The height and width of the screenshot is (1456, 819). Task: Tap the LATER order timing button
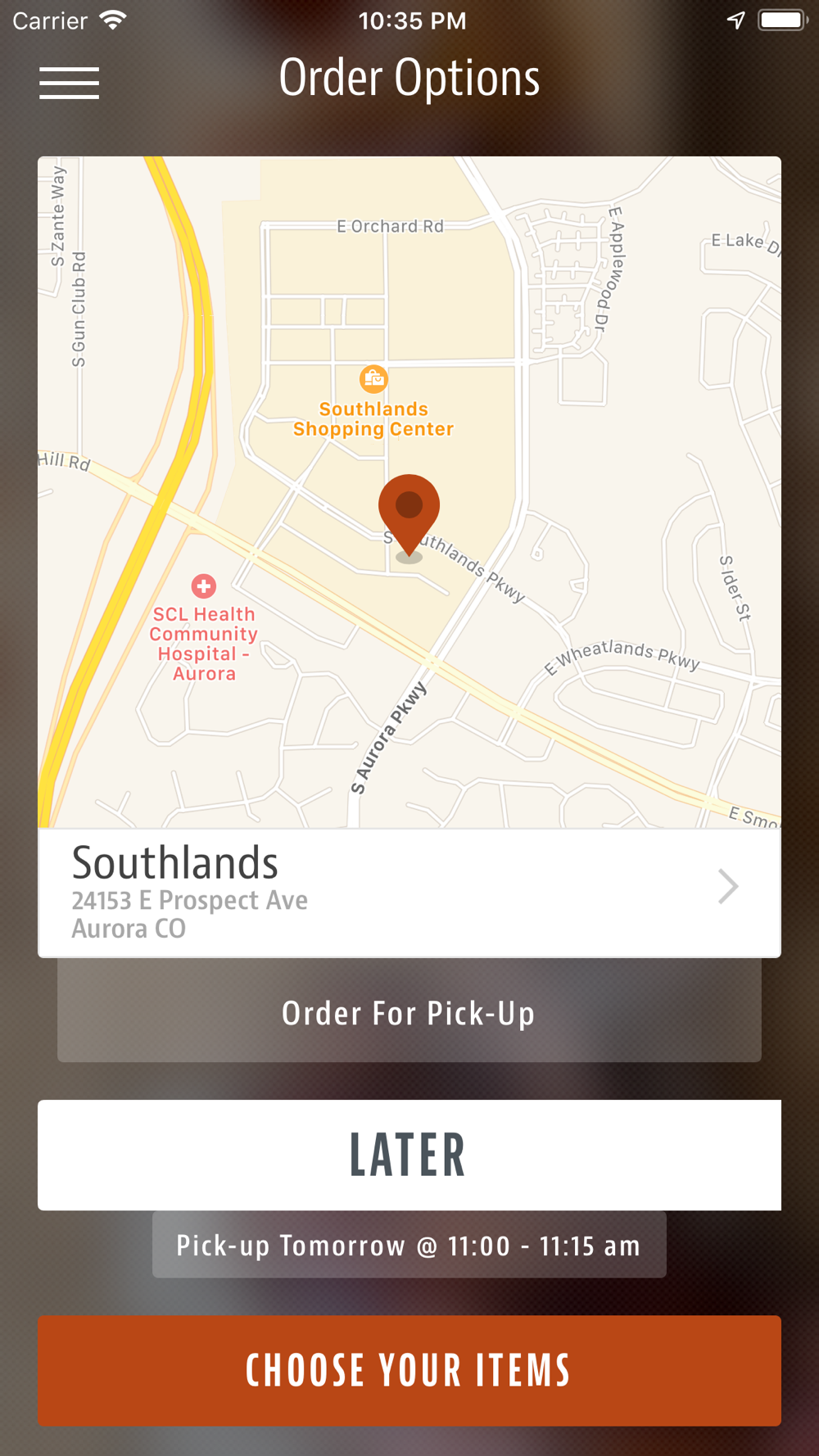click(409, 1155)
